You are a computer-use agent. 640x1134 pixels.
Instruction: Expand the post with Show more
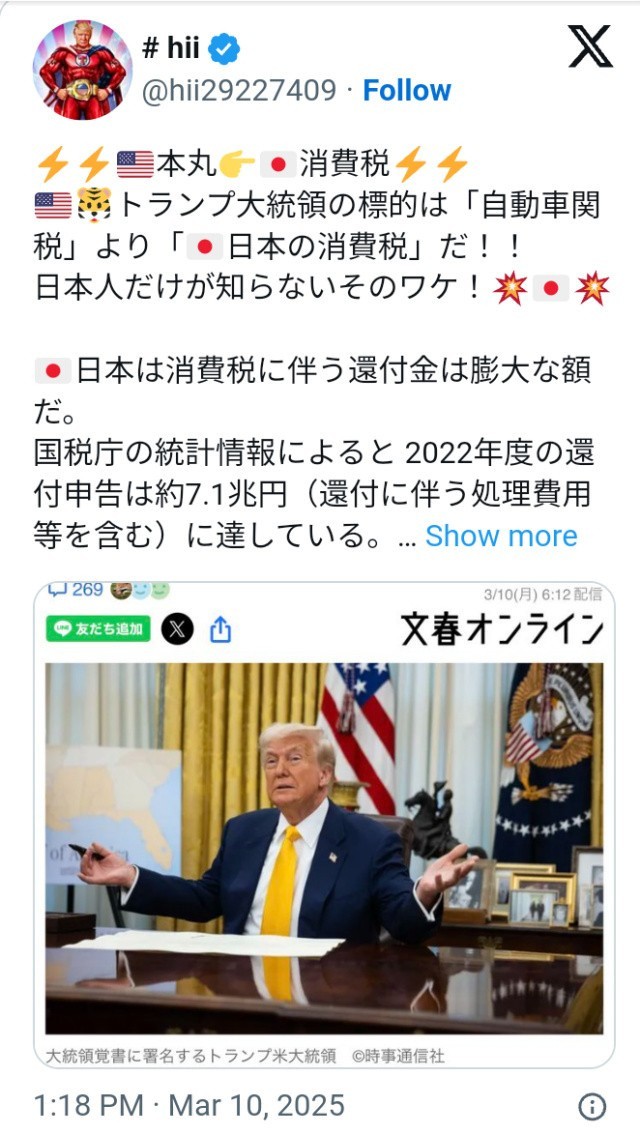tap(501, 536)
